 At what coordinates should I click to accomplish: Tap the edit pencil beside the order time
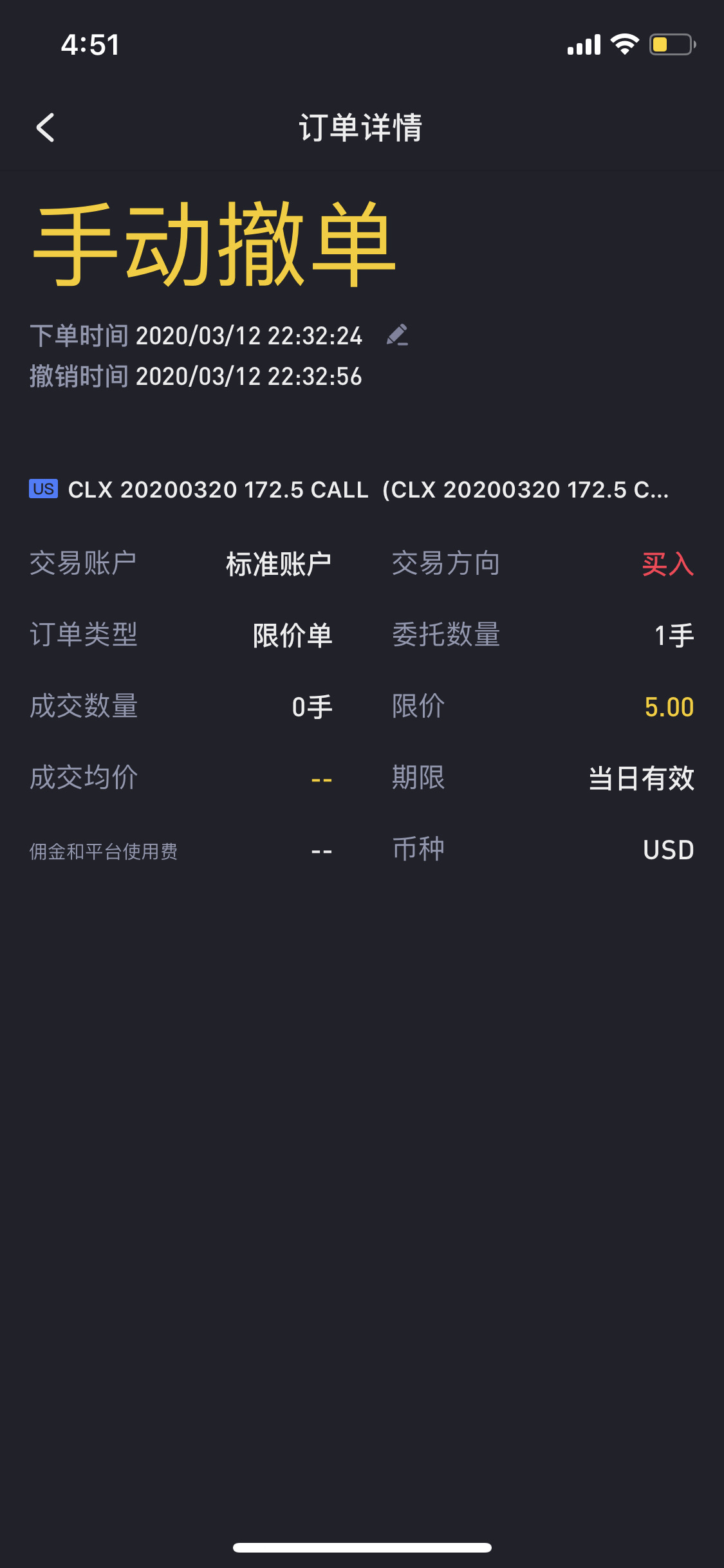click(x=397, y=335)
